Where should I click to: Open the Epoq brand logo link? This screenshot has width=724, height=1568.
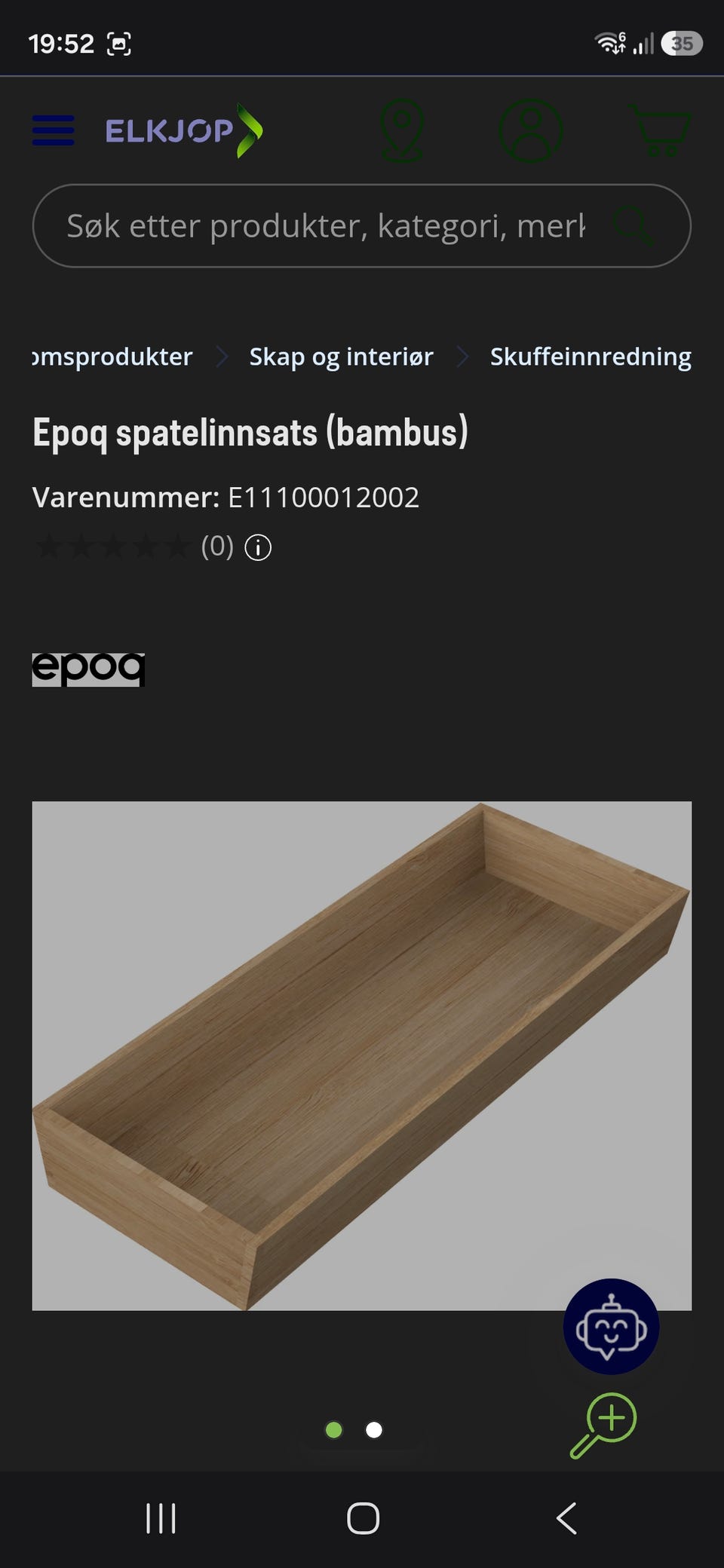88,669
